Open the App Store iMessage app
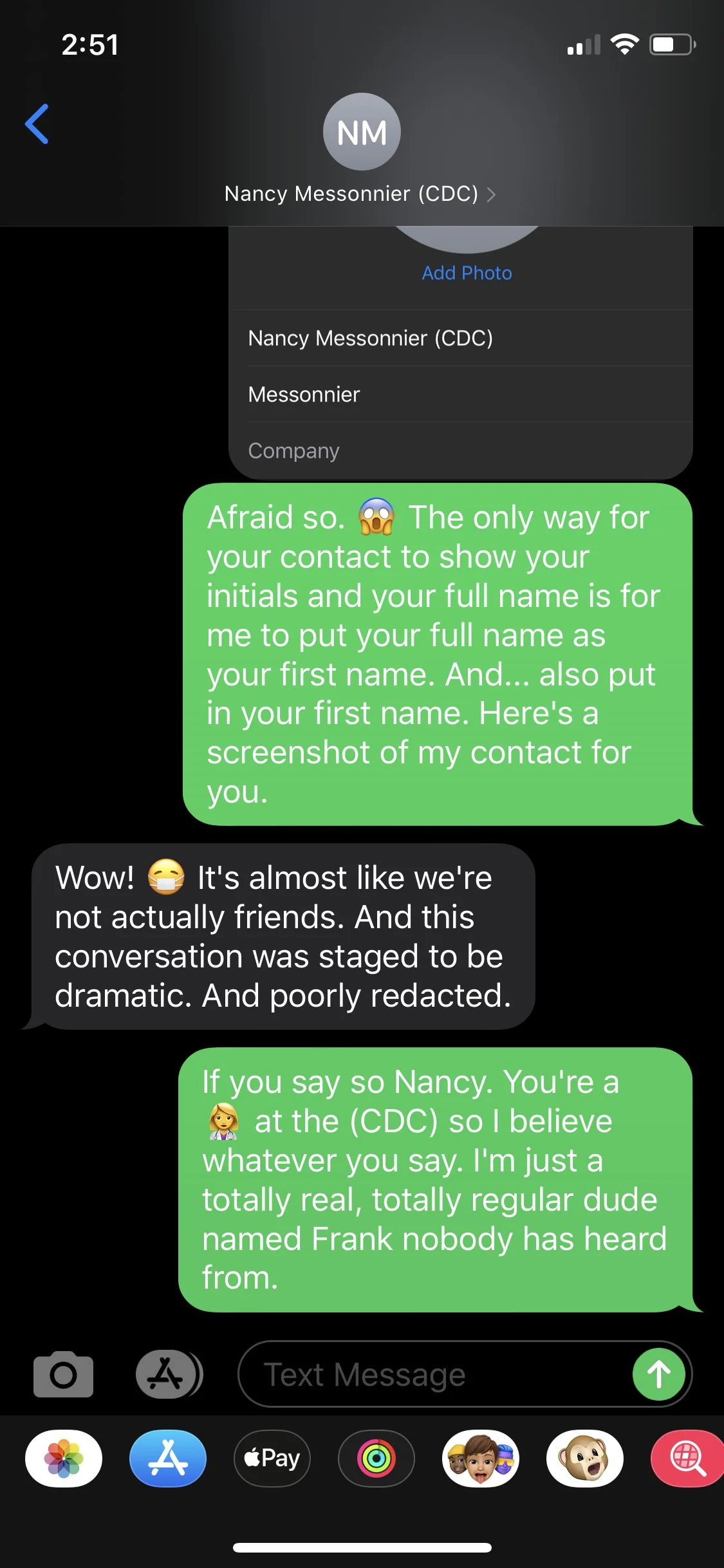724x1568 pixels. click(167, 1458)
